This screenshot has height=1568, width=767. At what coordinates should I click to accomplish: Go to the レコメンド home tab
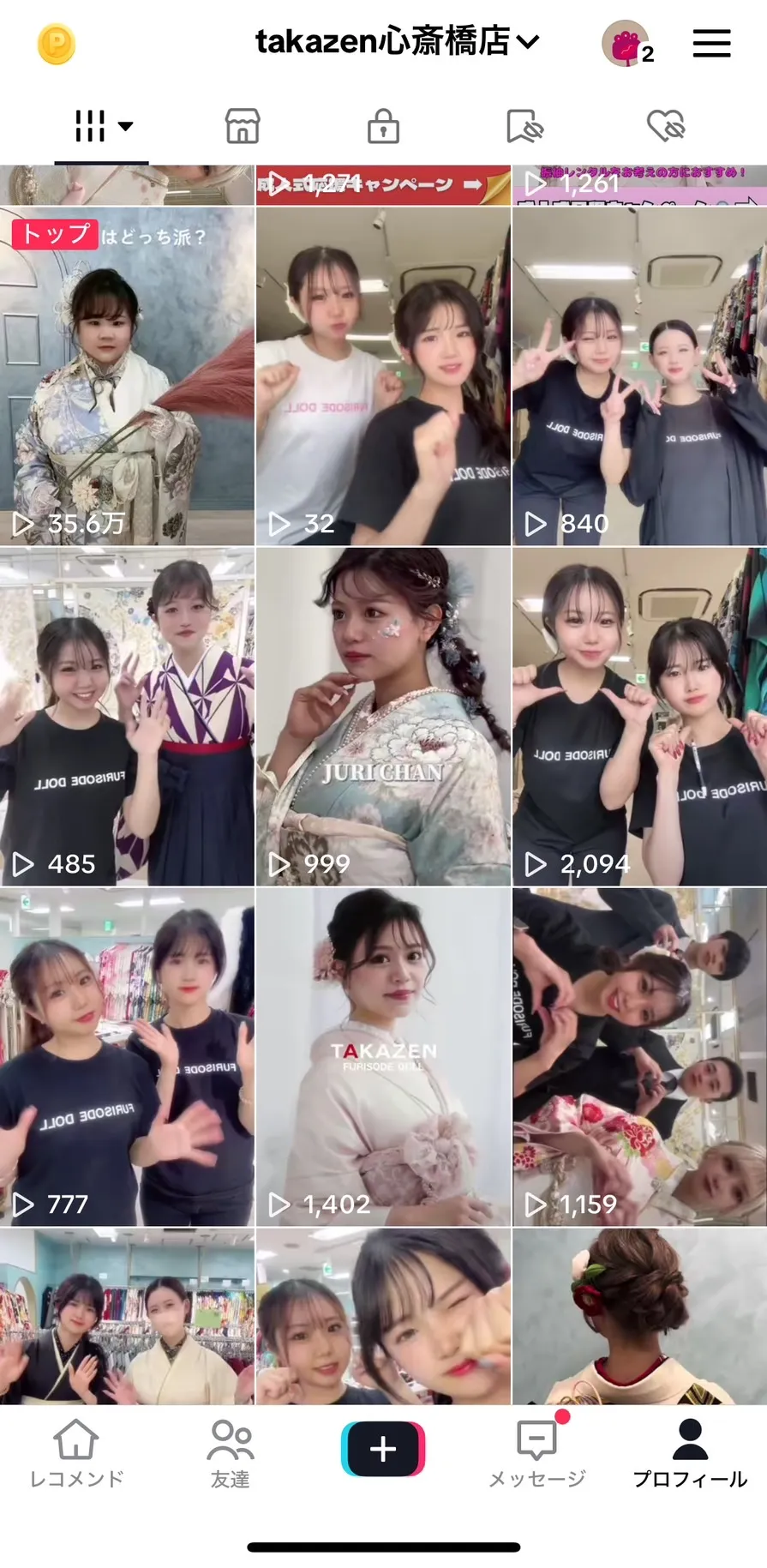[x=76, y=1454]
